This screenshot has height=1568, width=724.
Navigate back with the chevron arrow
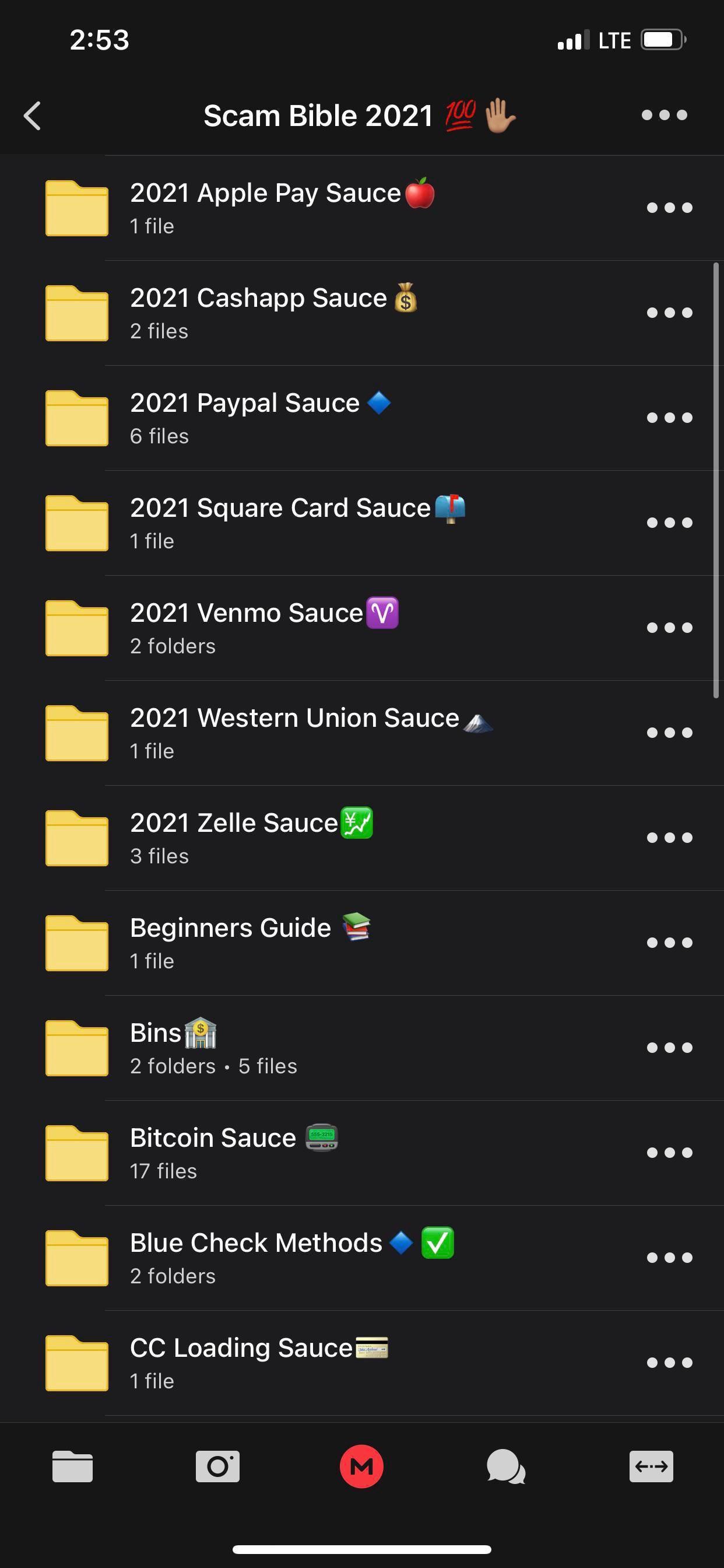[32, 114]
